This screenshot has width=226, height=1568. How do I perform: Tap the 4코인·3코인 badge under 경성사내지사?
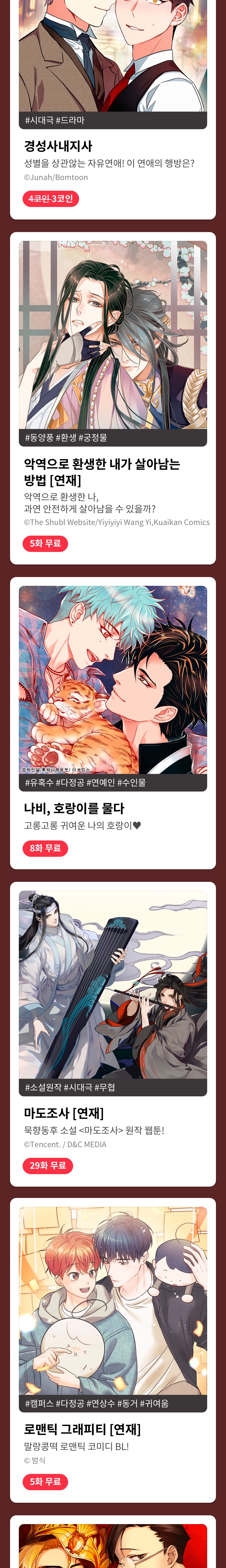(x=51, y=199)
